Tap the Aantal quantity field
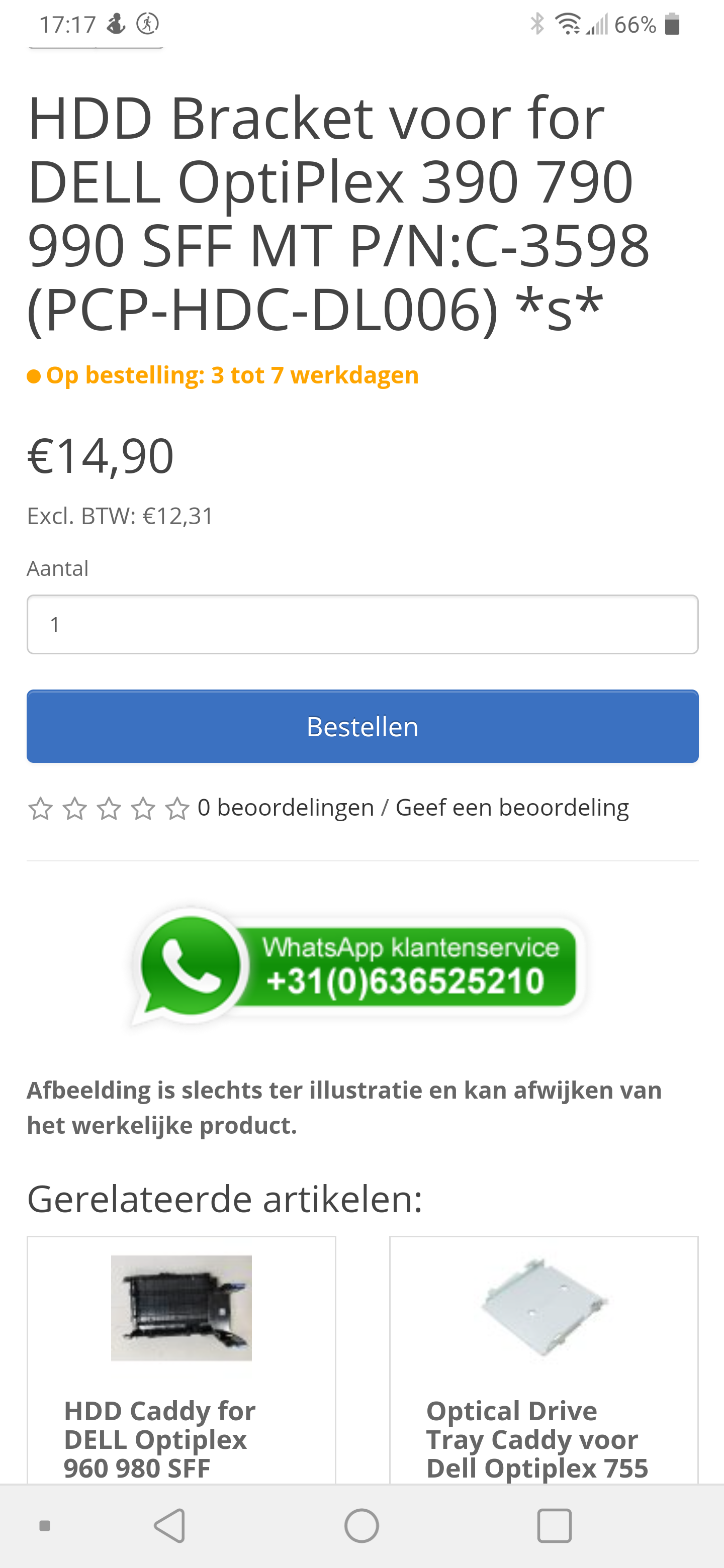This screenshot has height=1568, width=724. (363, 625)
